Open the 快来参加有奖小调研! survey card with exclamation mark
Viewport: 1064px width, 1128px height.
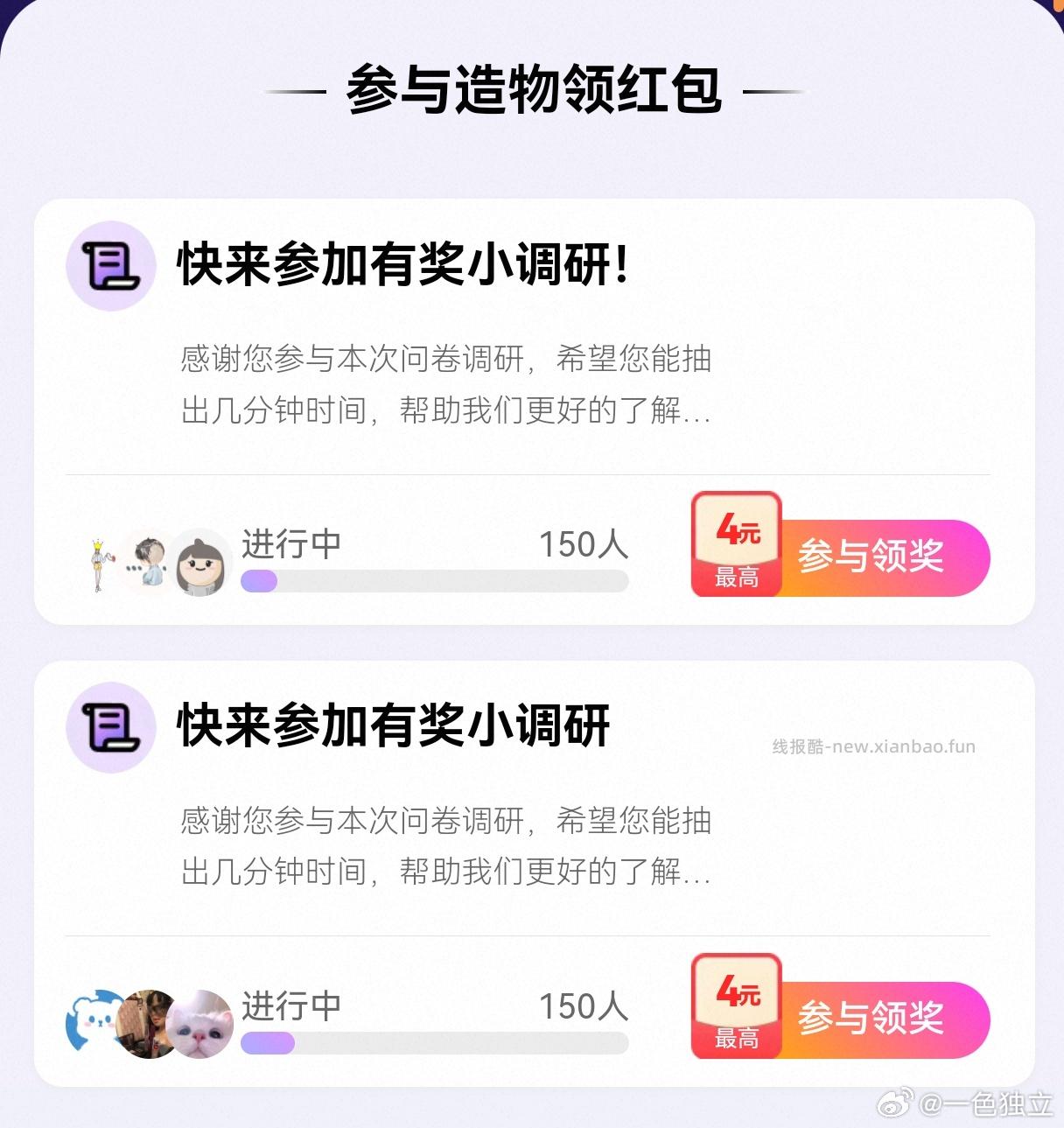point(402,264)
